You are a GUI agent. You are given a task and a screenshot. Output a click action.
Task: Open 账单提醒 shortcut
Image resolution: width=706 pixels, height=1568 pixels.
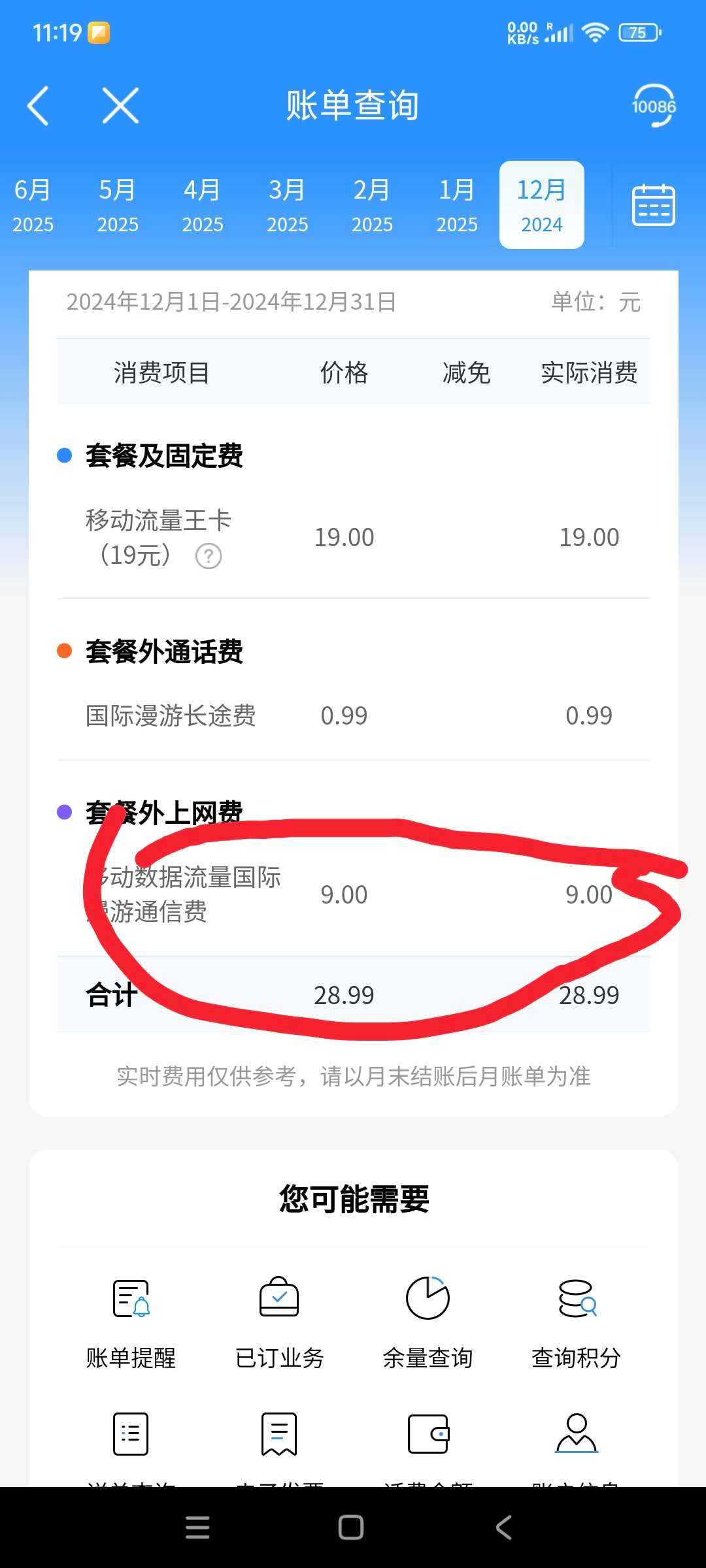click(131, 1320)
